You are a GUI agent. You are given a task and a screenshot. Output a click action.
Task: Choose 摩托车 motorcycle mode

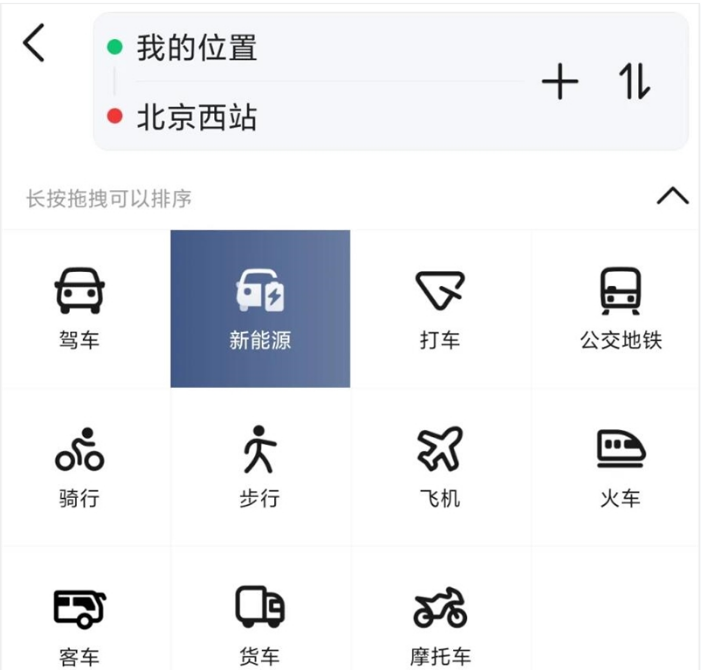click(x=440, y=622)
